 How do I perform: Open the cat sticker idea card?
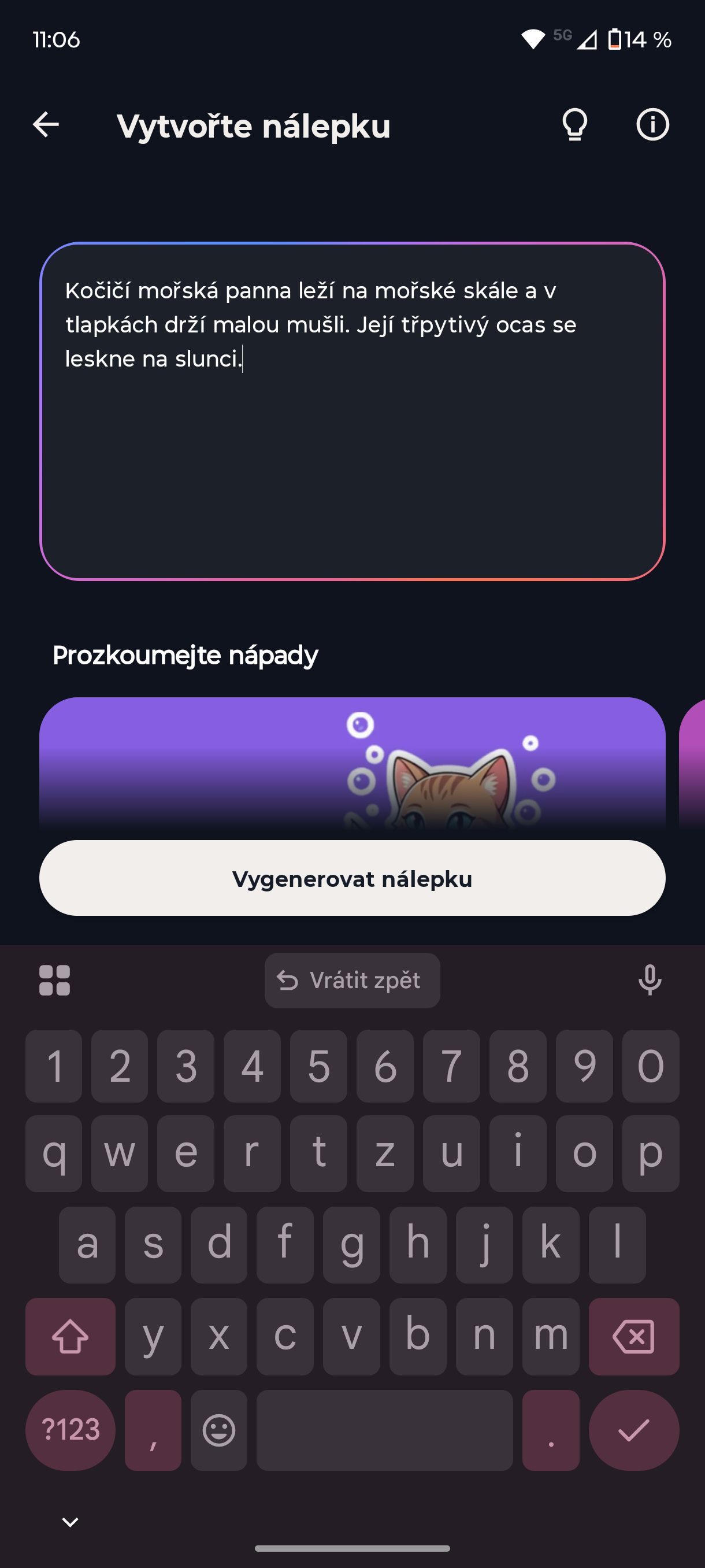point(352,764)
